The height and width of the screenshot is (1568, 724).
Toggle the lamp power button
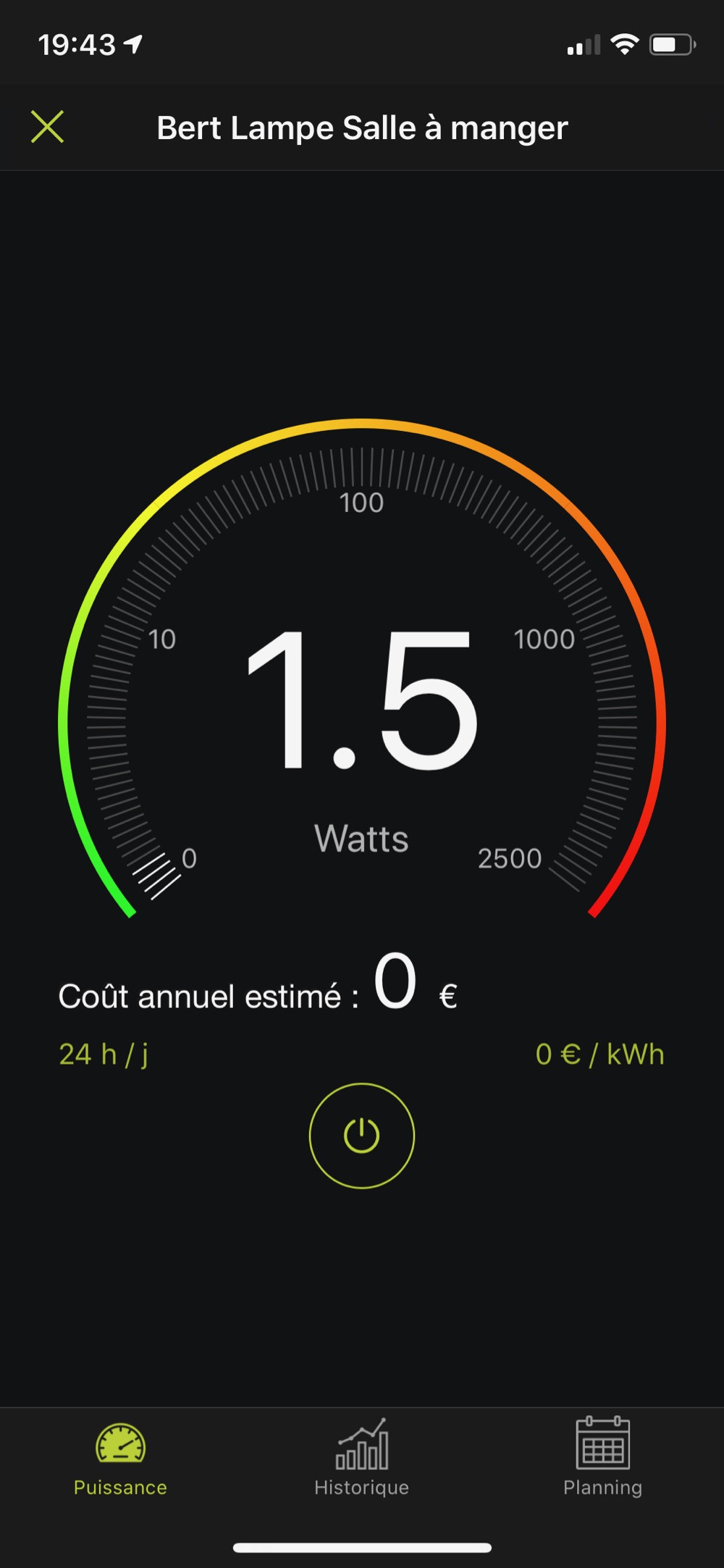[362, 1135]
